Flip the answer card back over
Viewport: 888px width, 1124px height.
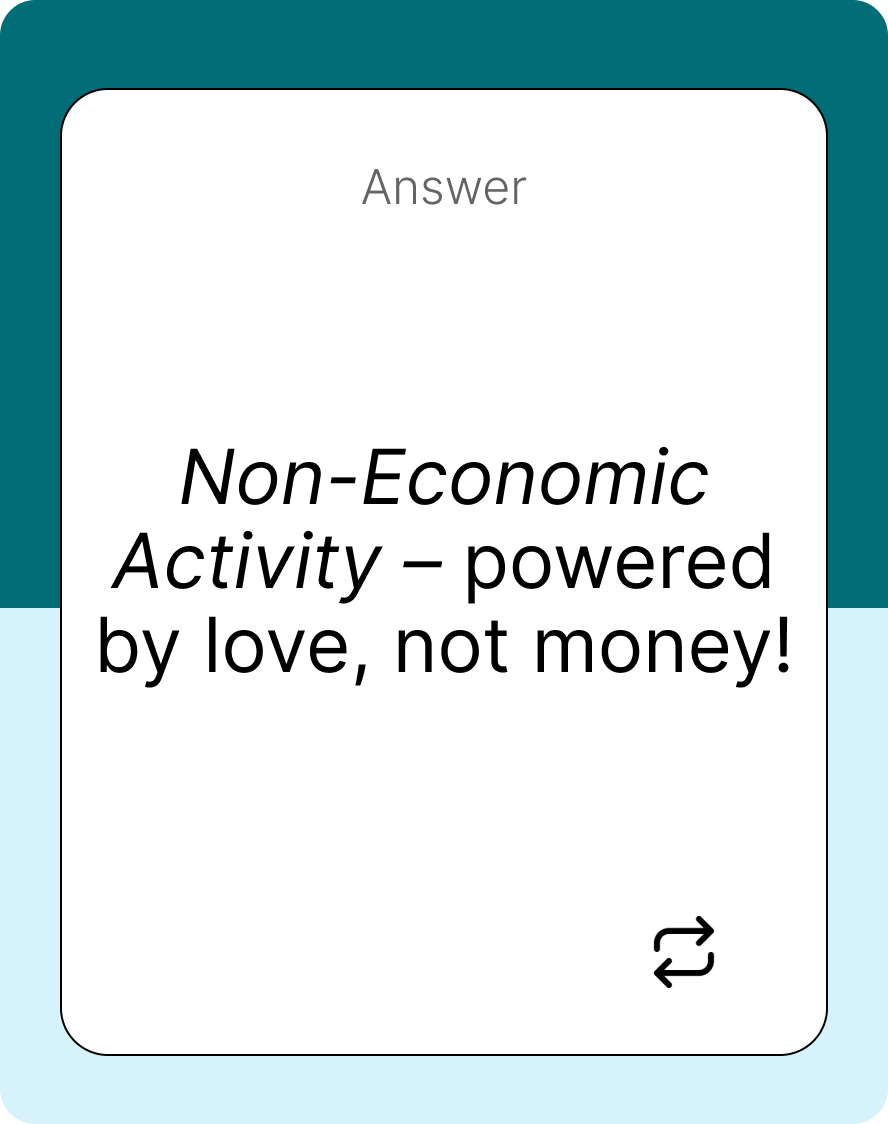tap(684, 952)
